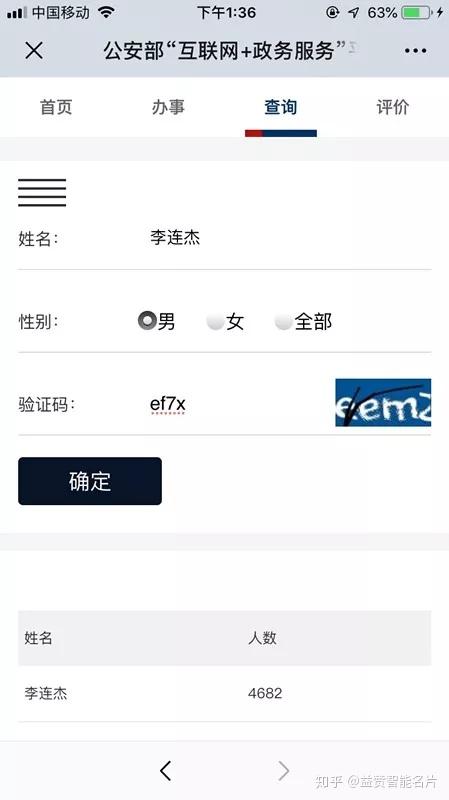Focus the 验证码 code input field
The width and height of the screenshot is (449, 800).
coord(237,404)
